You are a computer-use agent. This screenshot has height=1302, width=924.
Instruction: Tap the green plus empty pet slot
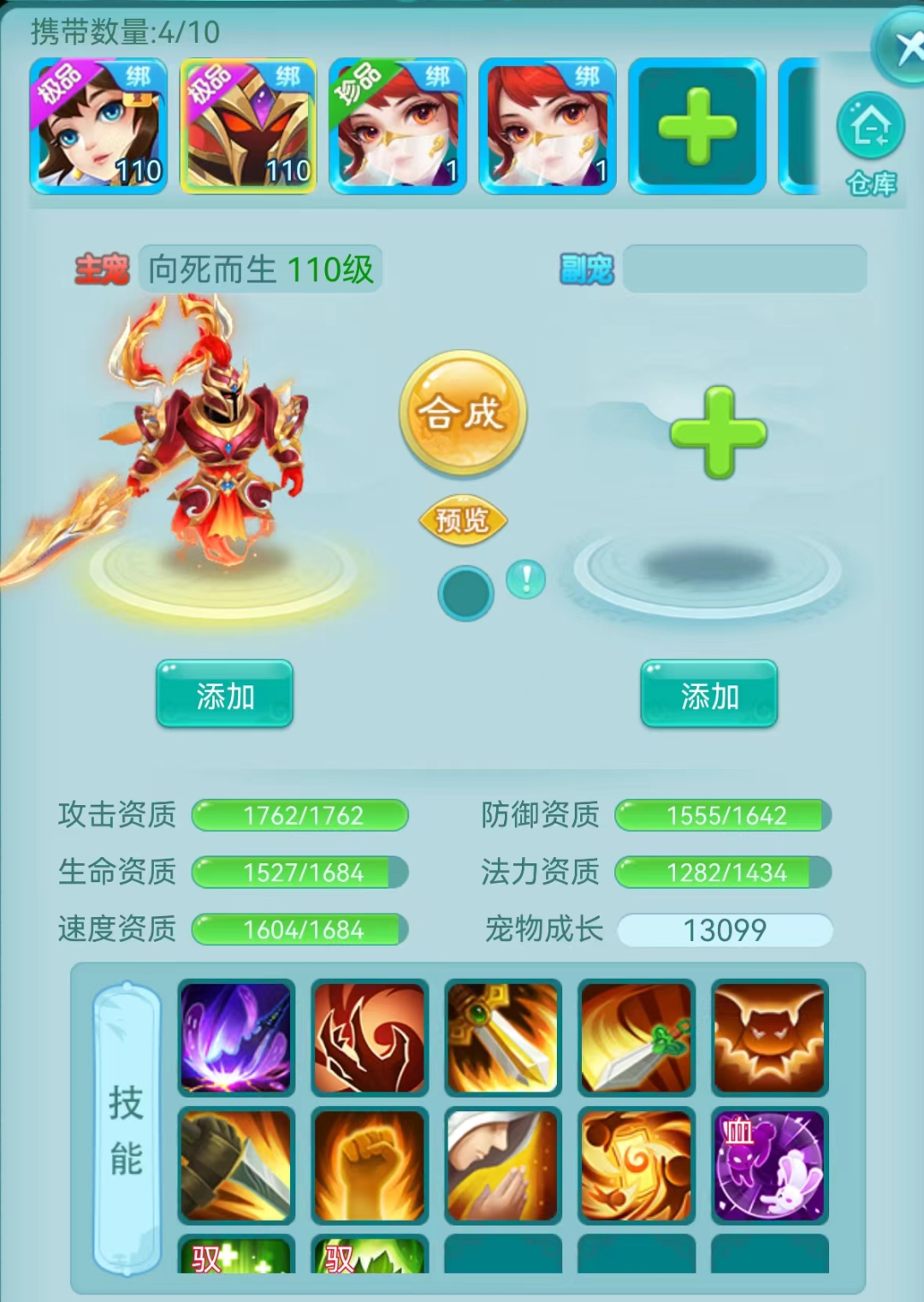click(696, 127)
